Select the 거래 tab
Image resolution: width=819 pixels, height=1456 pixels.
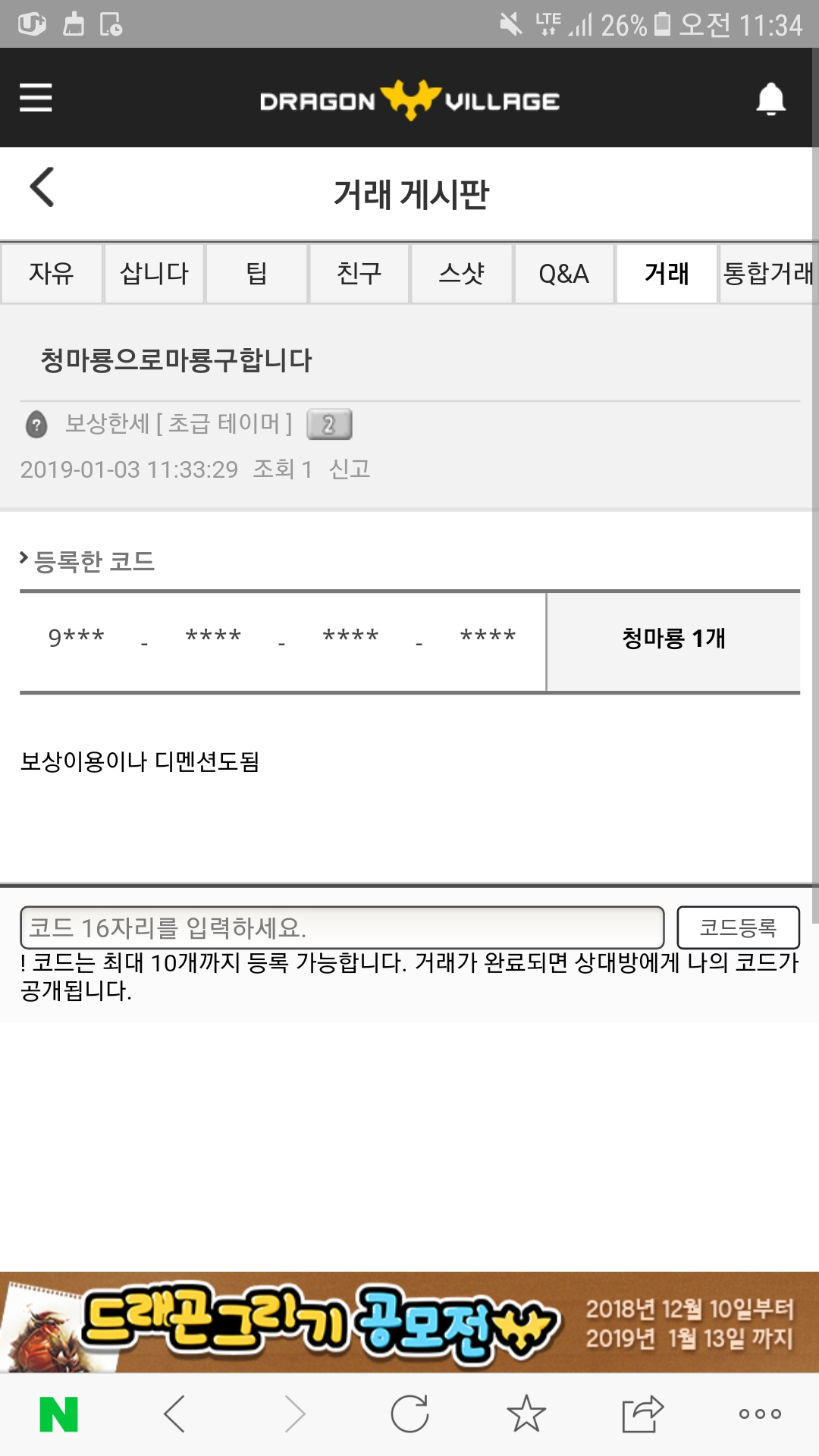(x=667, y=274)
